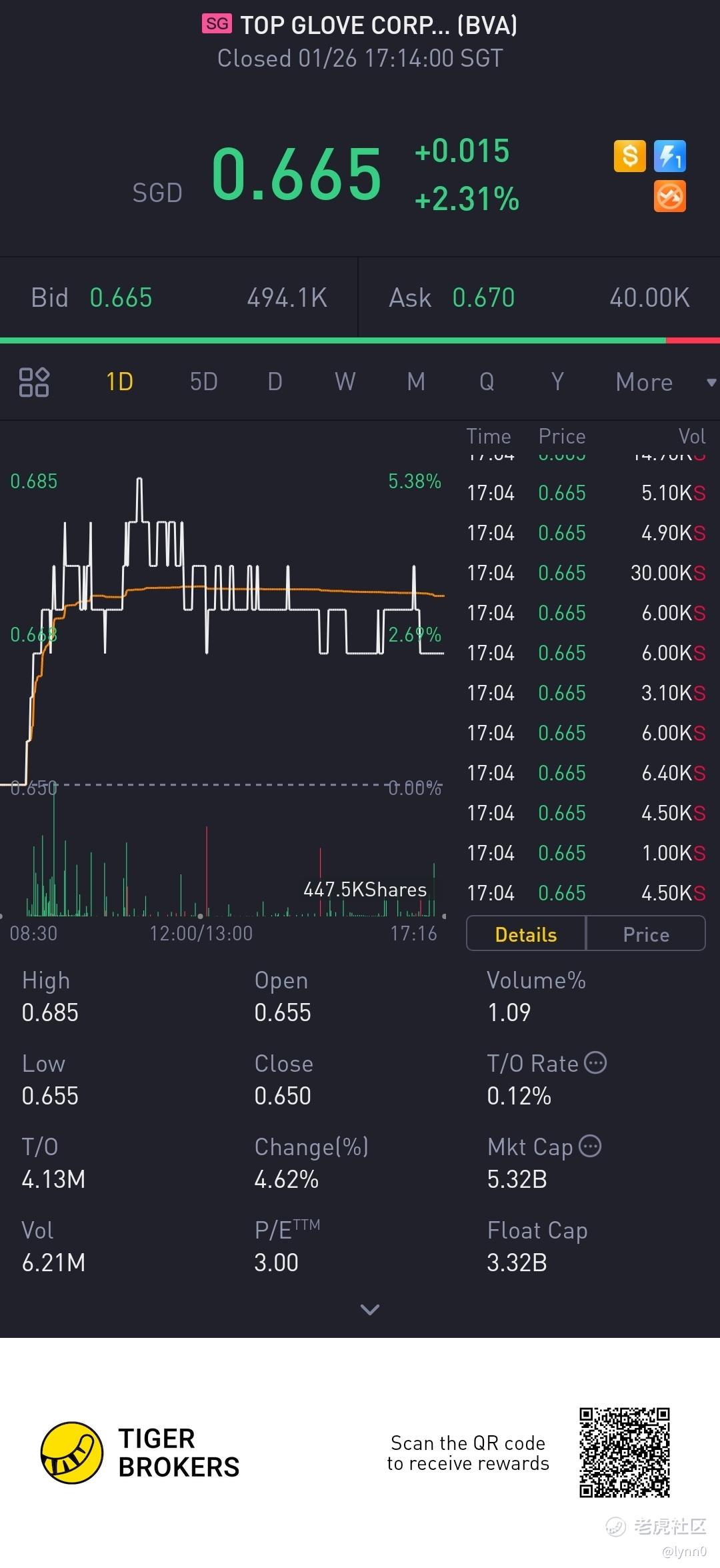The width and height of the screenshot is (720, 1568).
Task: Show the monthly M chart
Action: click(416, 382)
